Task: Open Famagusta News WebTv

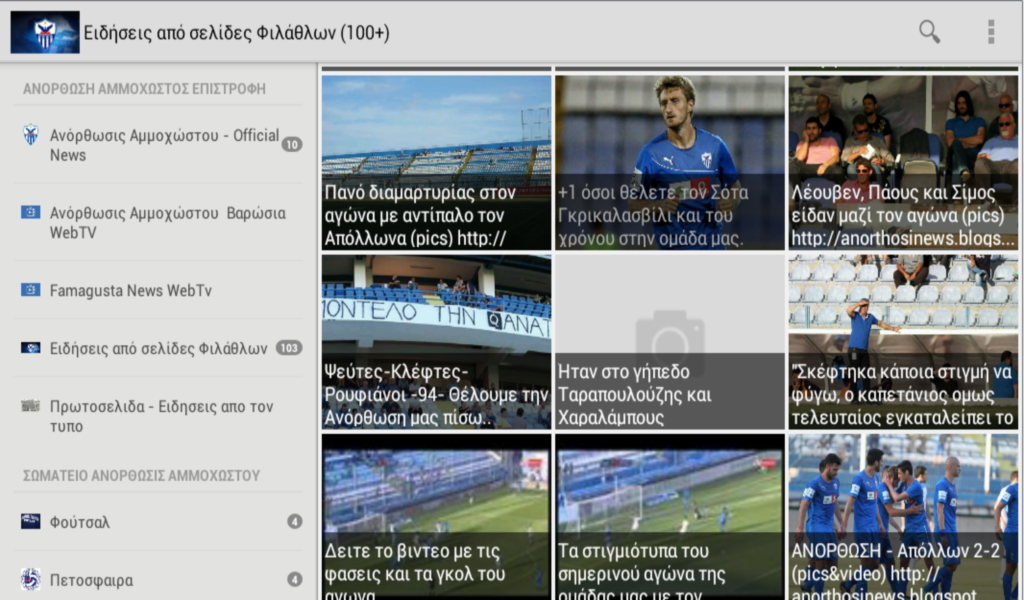Action: (x=158, y=291)
